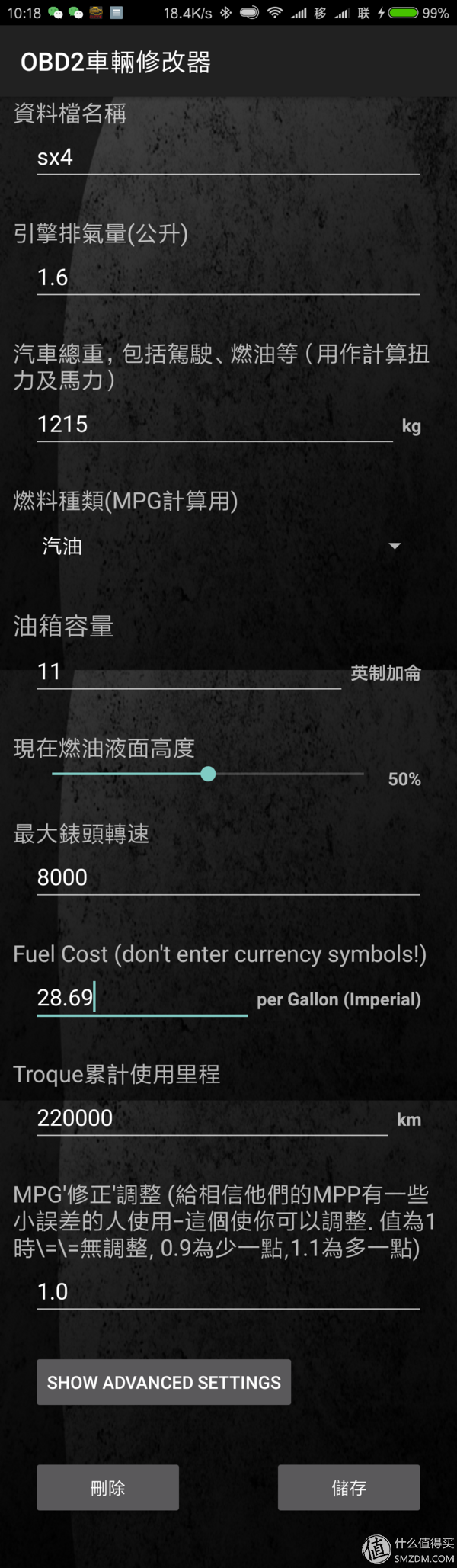The image size is (457, 1568).
Task: Delete this vehicle profile with 刪除
Action: point(107,1487)
